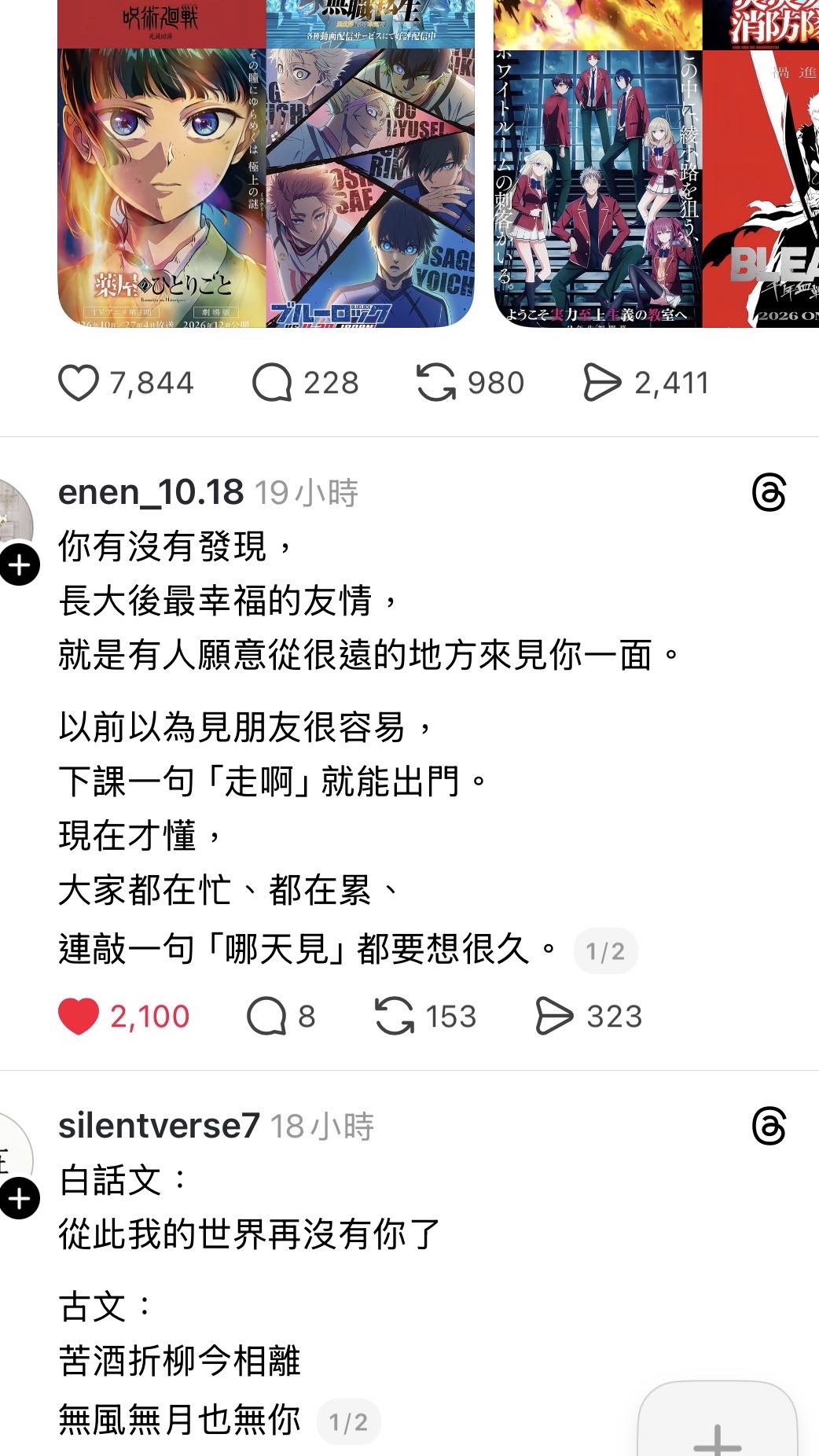
Task: Like the anime poster post with 7,844 likes
Action: pyautogui.click(x=79, y=383)
